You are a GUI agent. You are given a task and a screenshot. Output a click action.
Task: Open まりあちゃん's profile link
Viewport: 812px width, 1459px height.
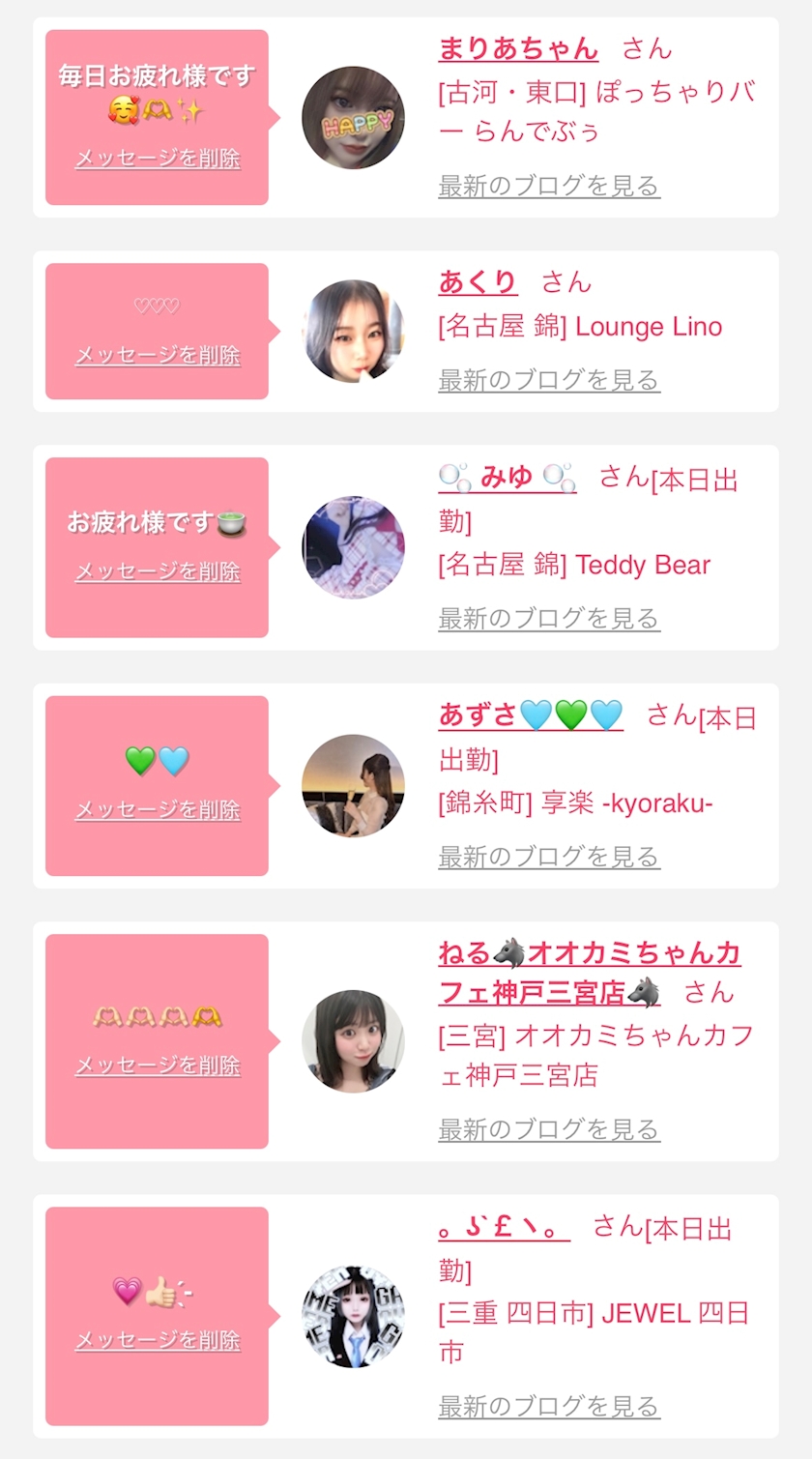click(x=518, y=47)
